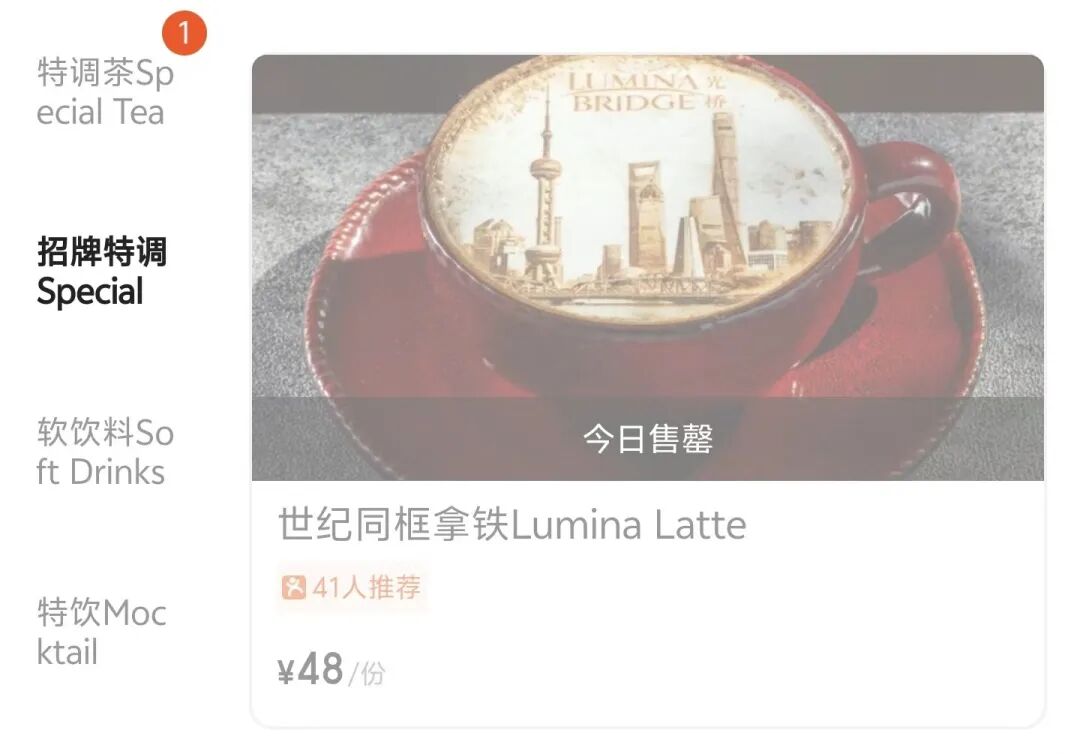Open the 软饮料 Soft Drinks category
Screen dimensions: 1080x754
(104, 452)
